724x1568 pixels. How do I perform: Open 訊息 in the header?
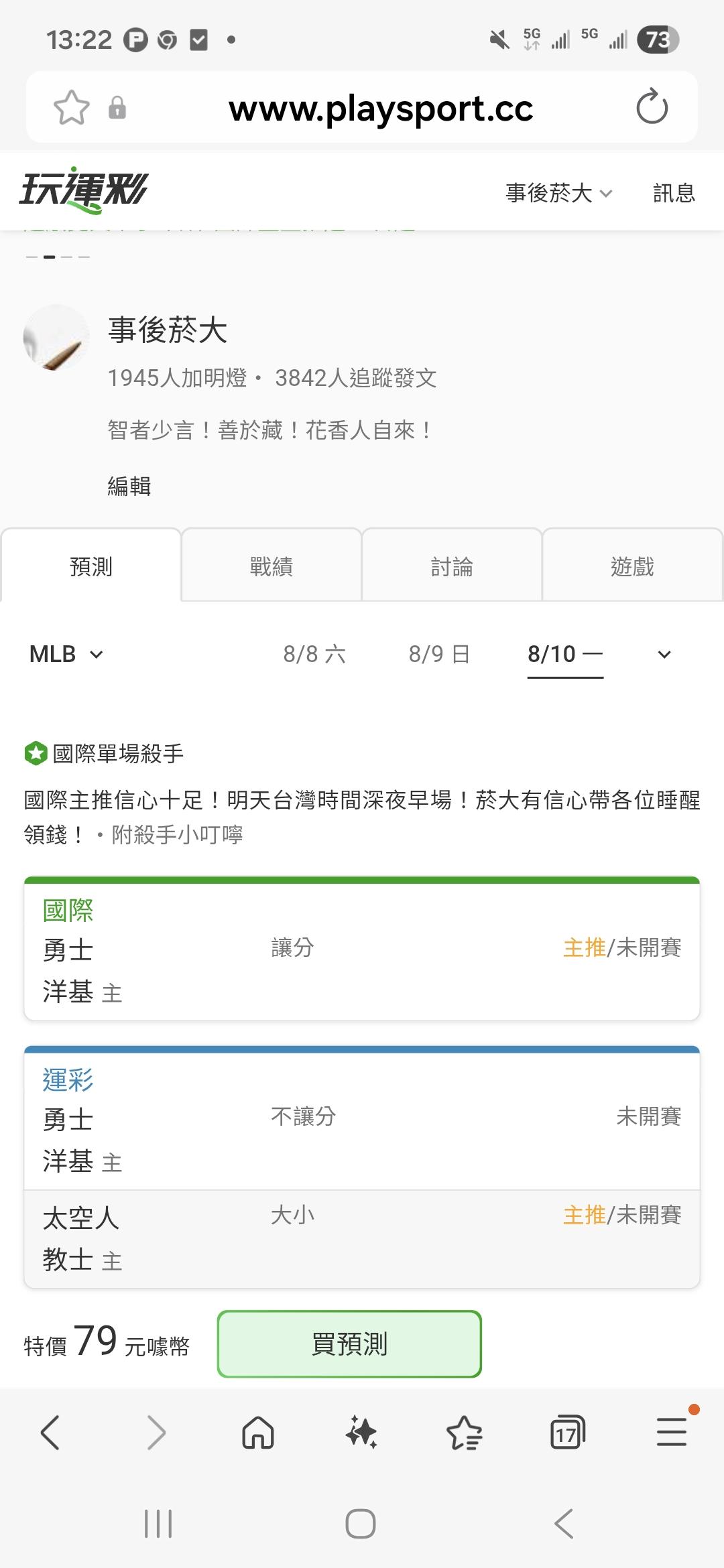pyautogui.click(x=674, y=193)
